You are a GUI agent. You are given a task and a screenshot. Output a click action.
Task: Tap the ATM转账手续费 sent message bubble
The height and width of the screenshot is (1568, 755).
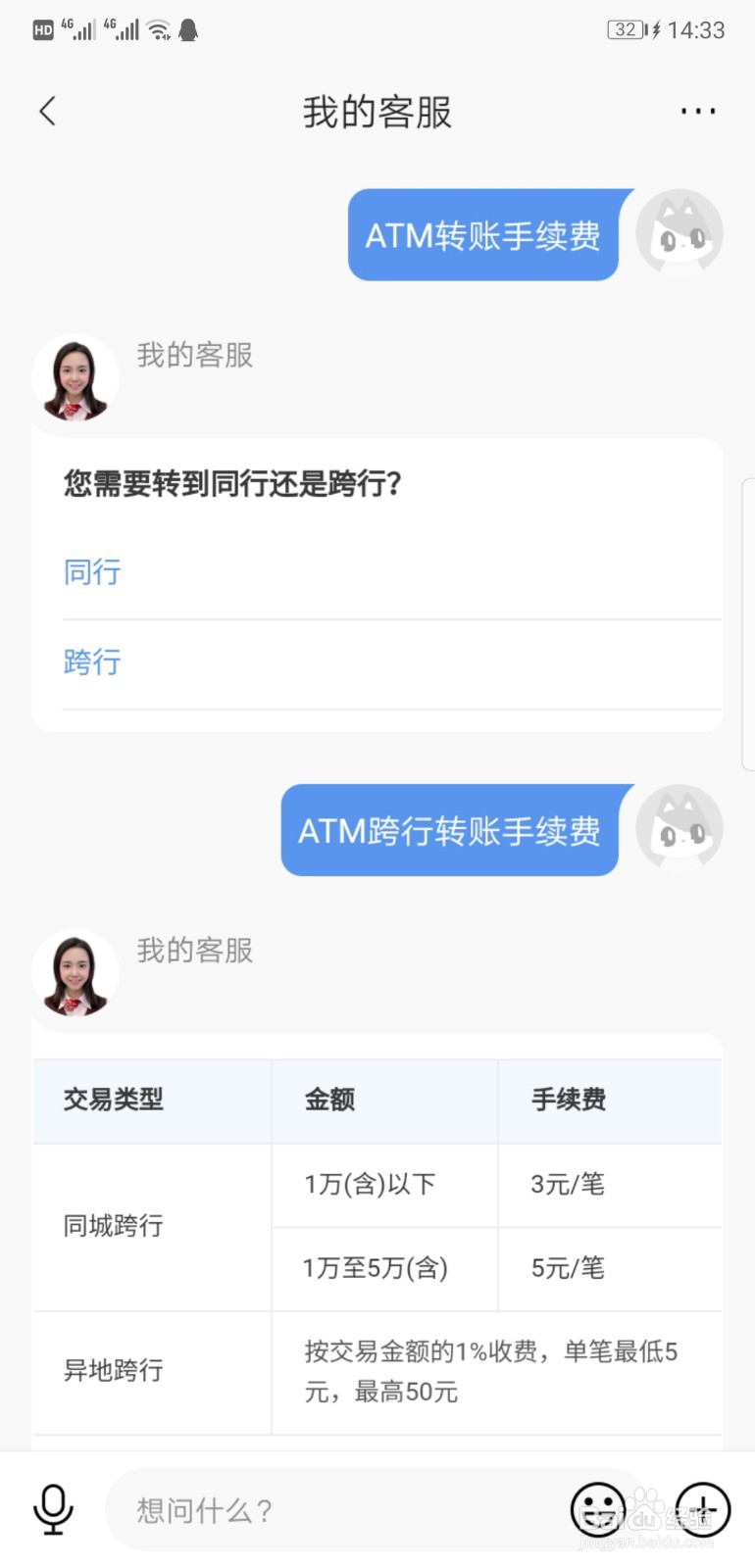pos(483,234)
